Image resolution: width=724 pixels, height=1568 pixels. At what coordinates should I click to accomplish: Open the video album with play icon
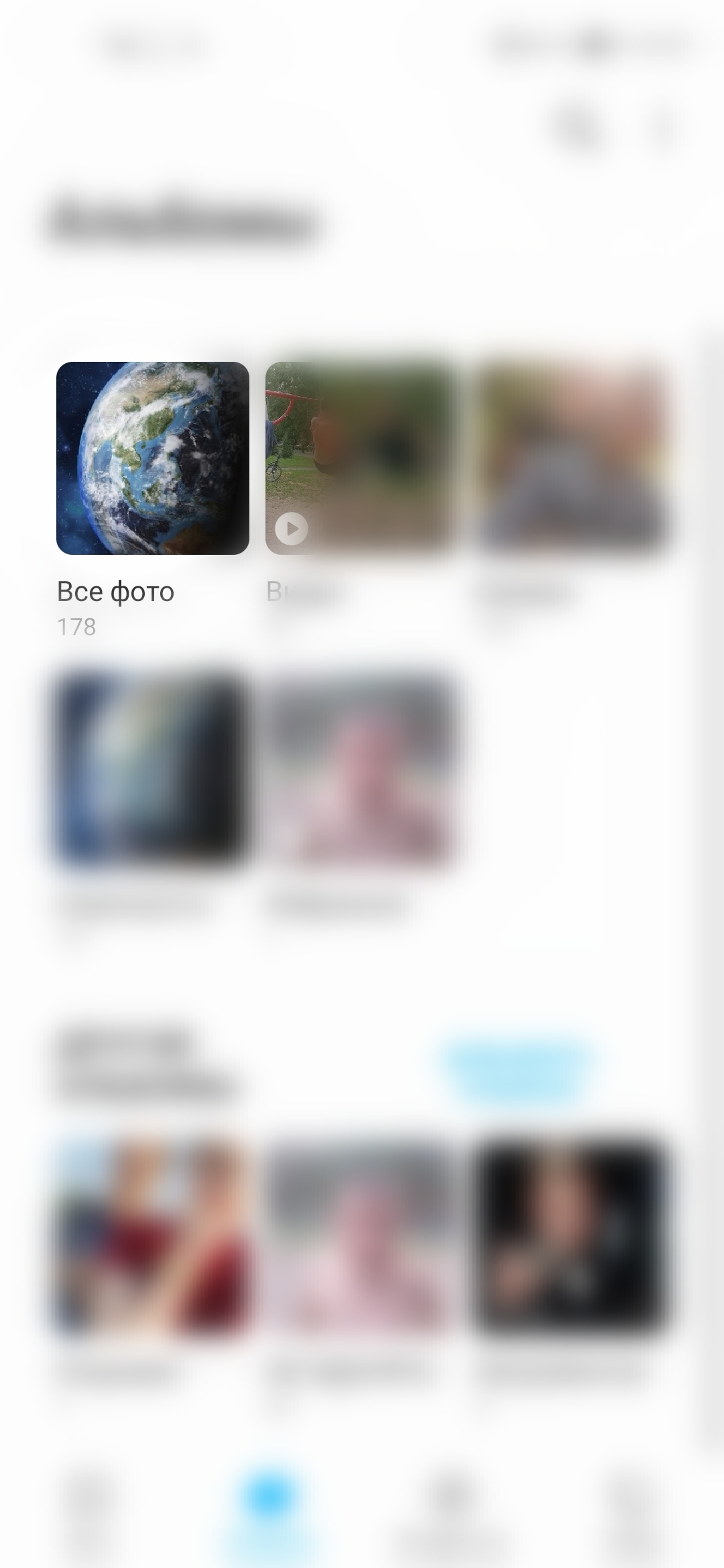click(x=362, y=458)
